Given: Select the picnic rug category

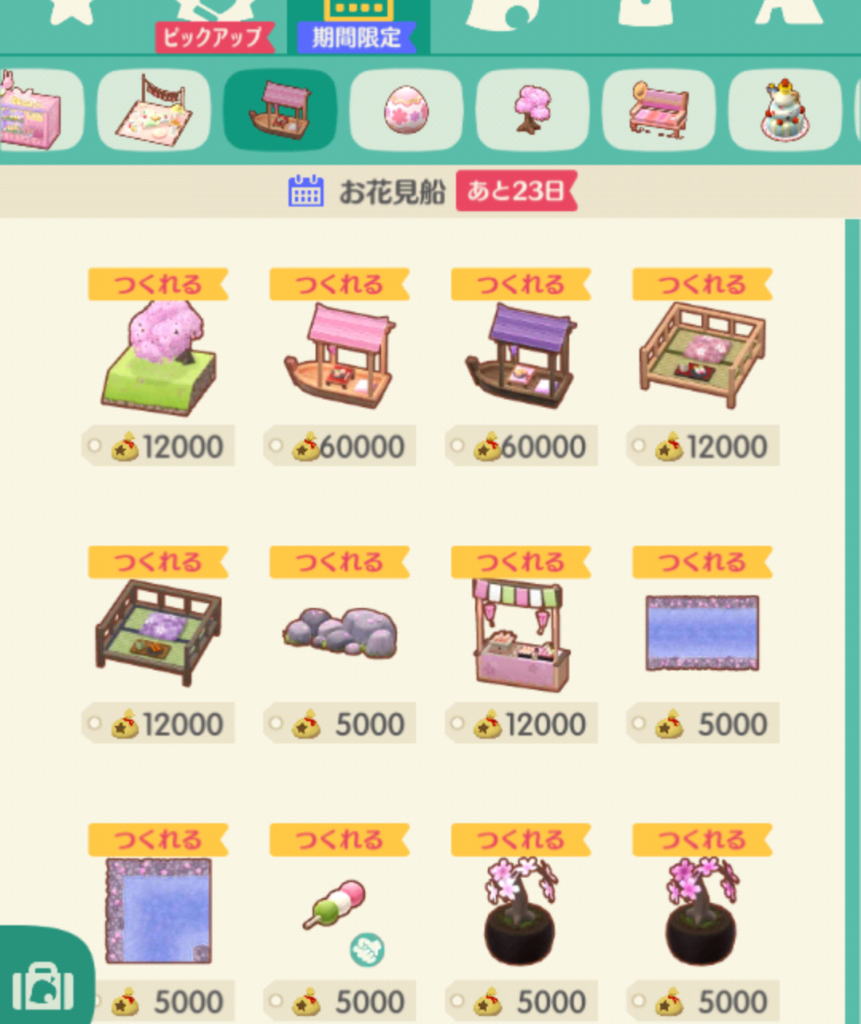Looking at the screenshot, I should pos(153,110).
